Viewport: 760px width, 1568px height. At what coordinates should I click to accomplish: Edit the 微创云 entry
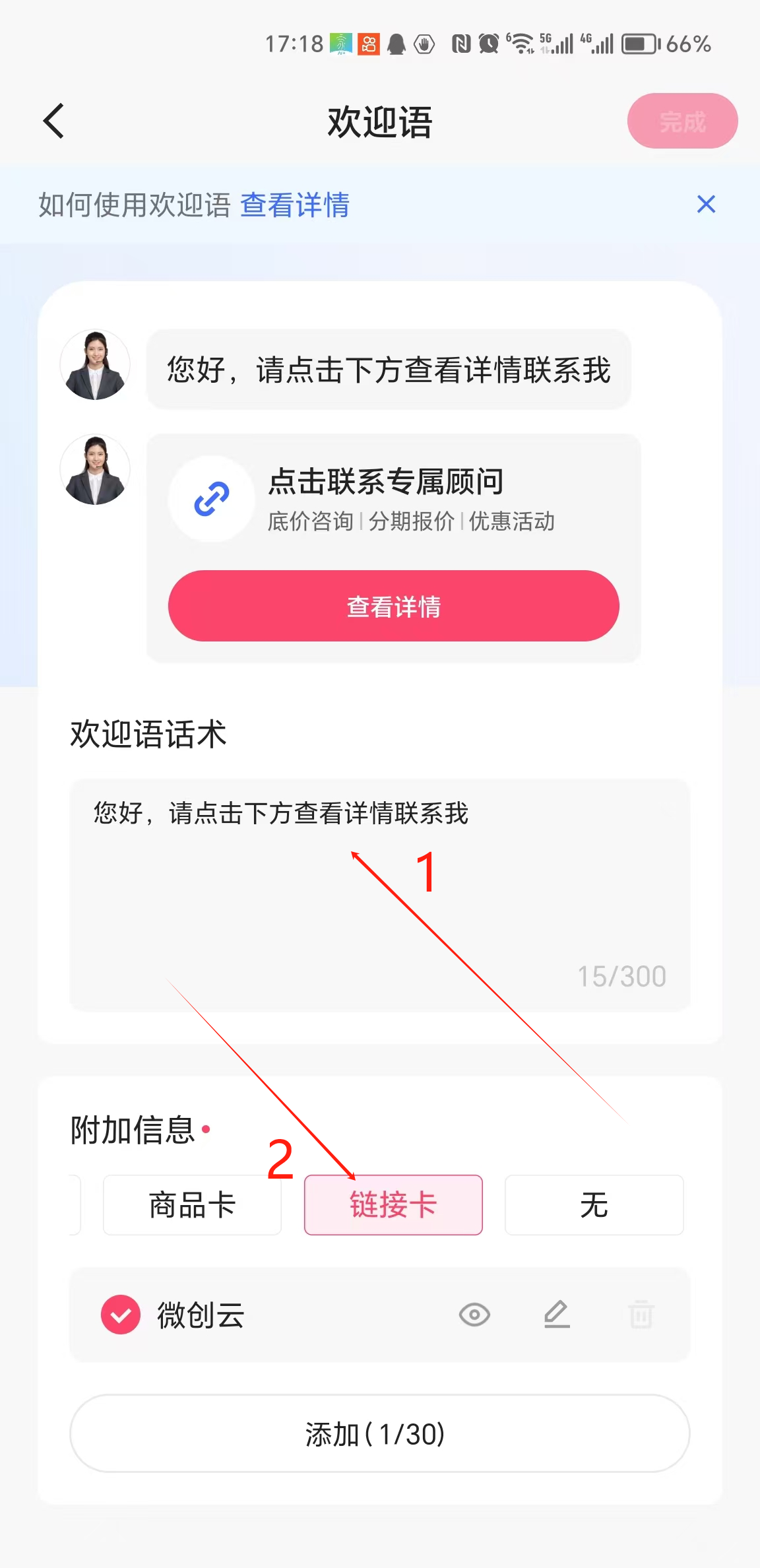(x=557, y=1315)
